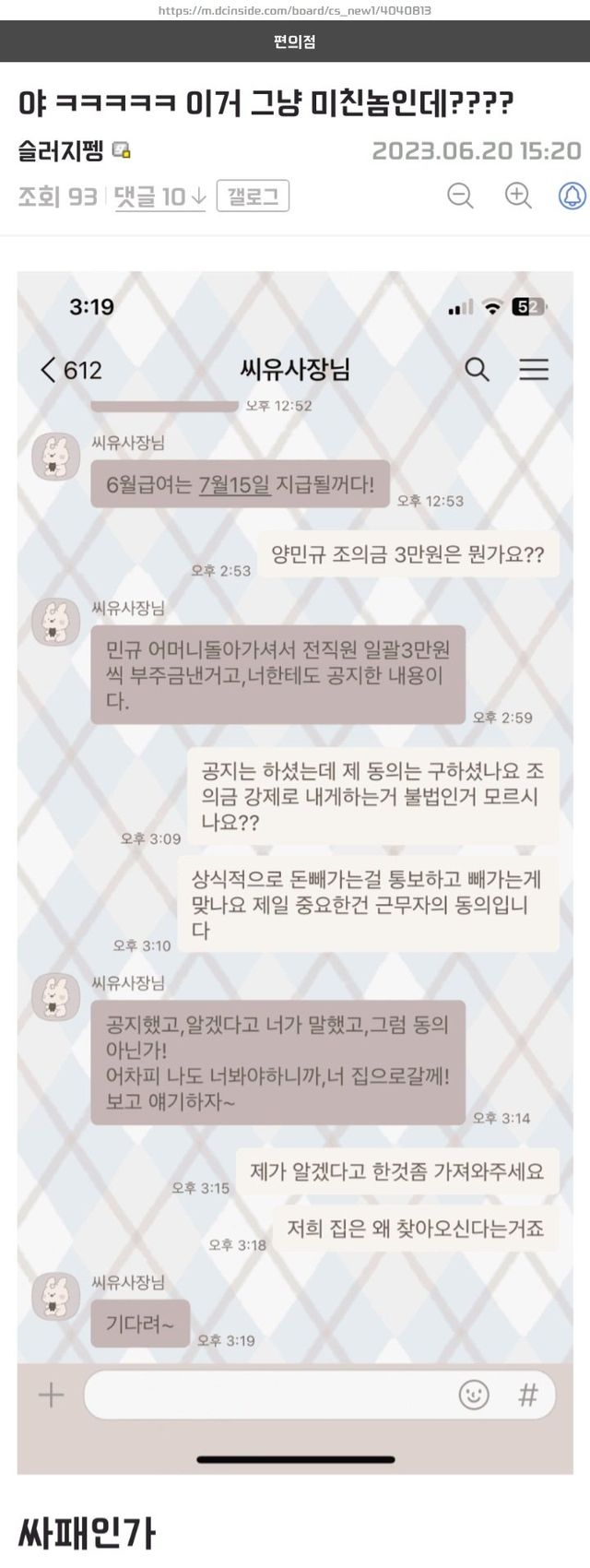
Task: Increase text size with zoom-in icon
Action: (518, 196)
